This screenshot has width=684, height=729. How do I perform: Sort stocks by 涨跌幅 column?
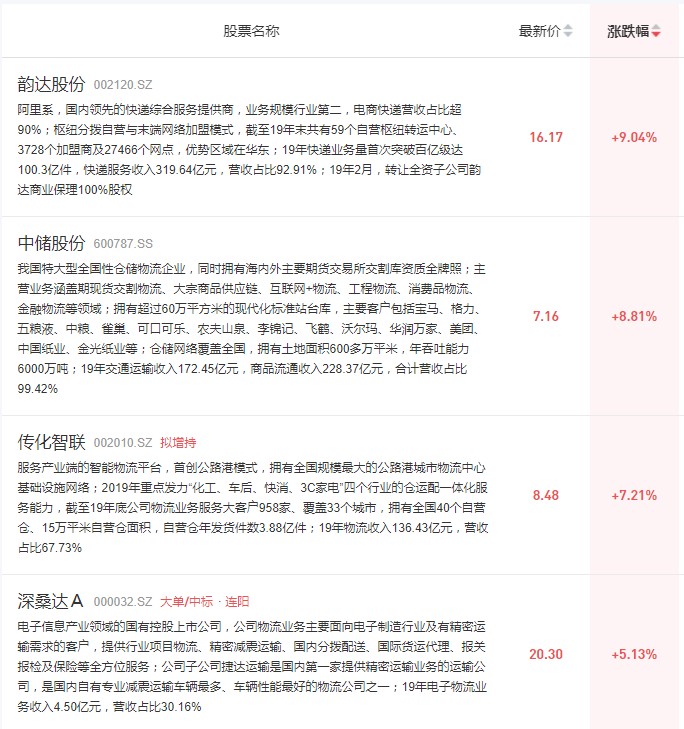[x=634, y=31]
